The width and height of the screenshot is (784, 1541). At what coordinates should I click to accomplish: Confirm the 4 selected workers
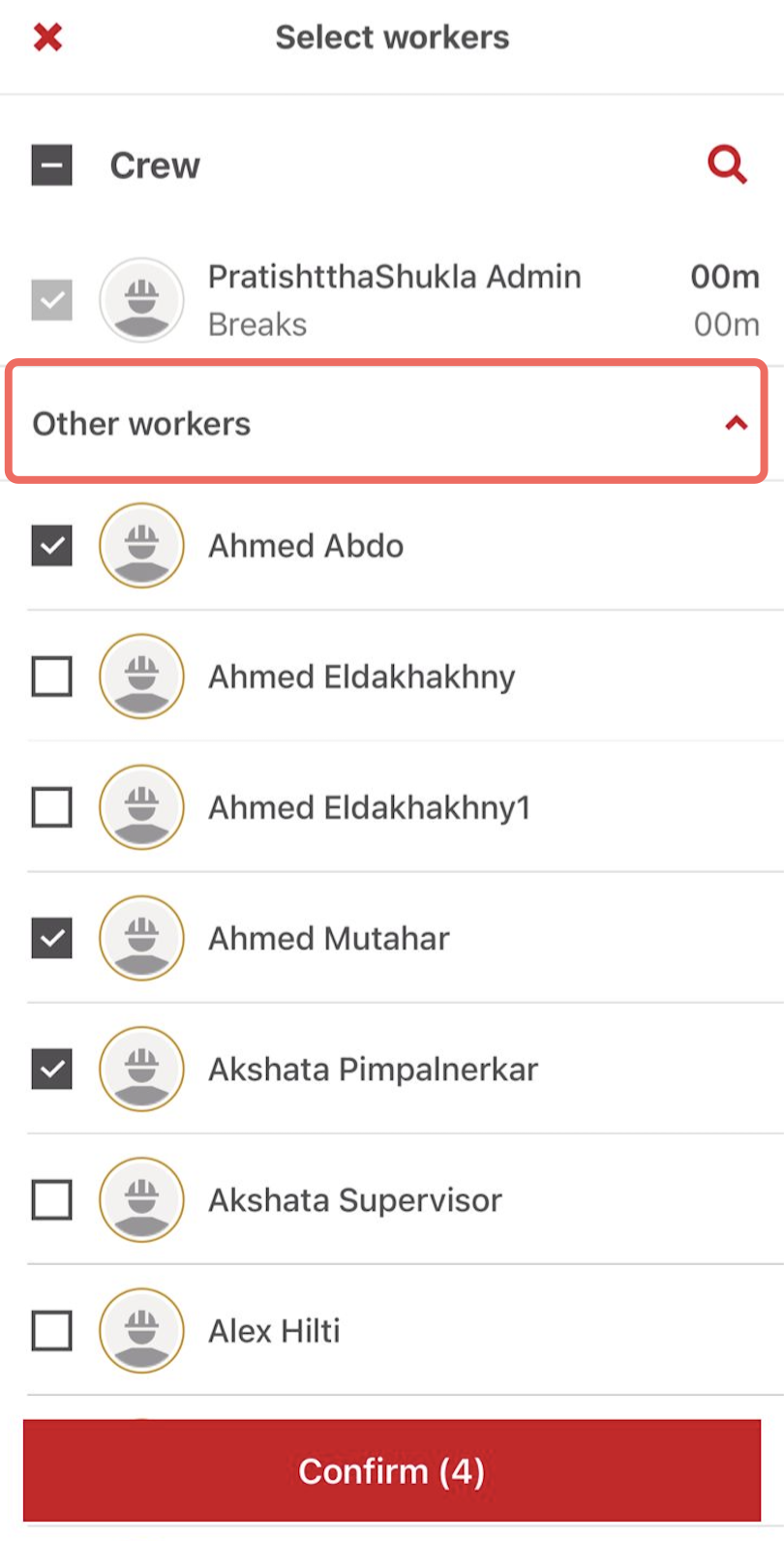(392, 1471)
